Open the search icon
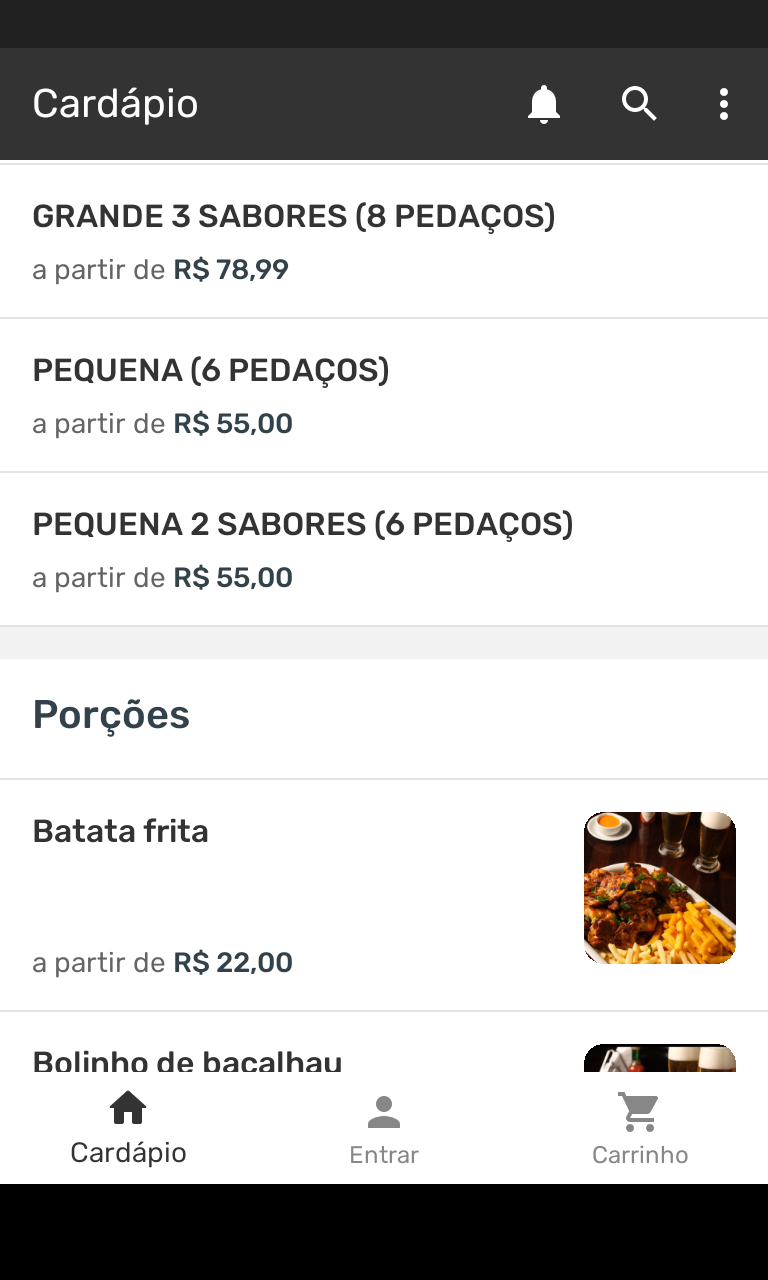The image size is (768, 1280). tap(639, 104)
